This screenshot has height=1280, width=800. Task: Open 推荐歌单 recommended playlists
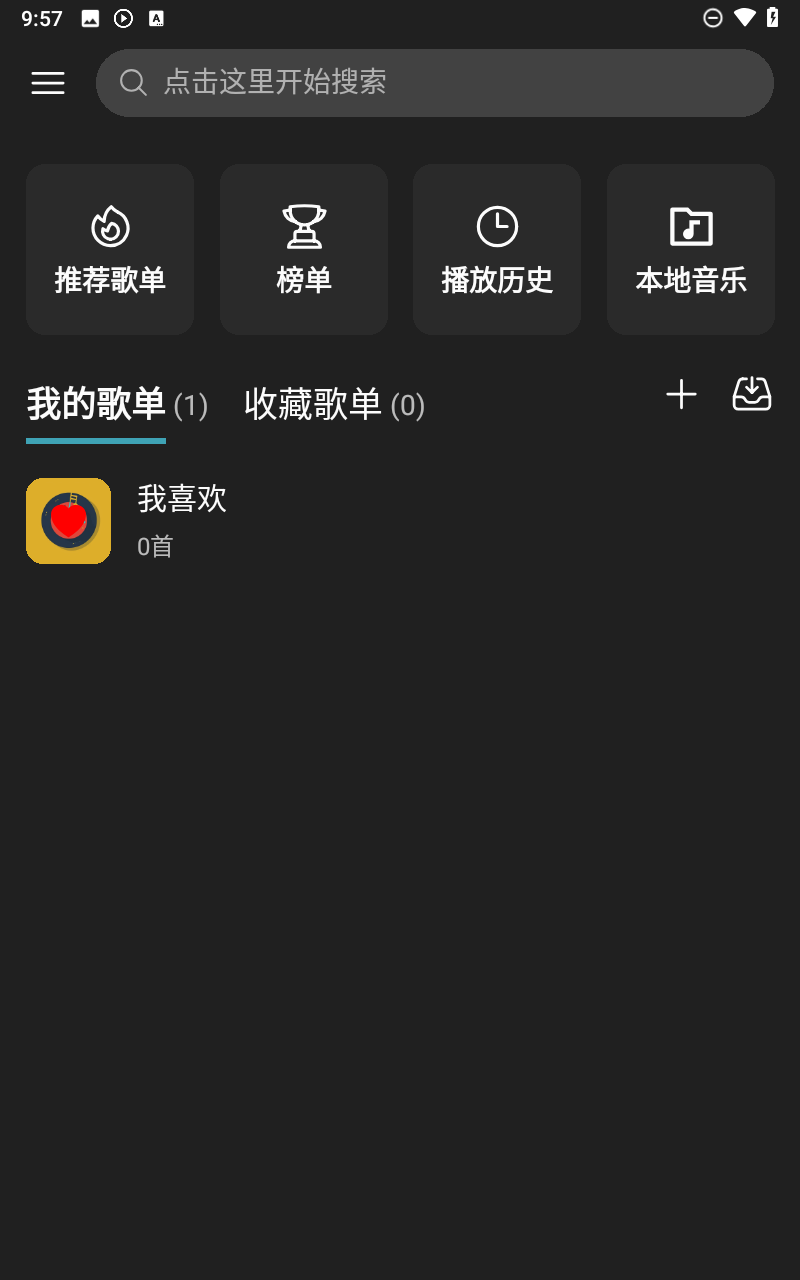coord(110,249)
